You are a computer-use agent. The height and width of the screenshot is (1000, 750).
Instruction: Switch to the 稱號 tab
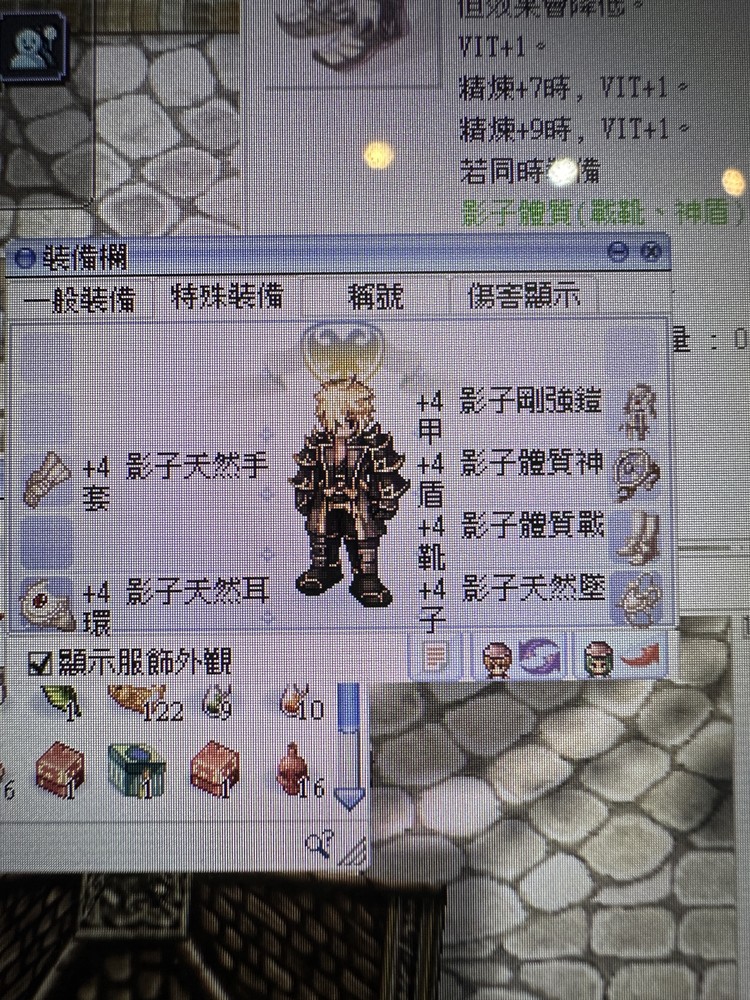click(376, 297)
